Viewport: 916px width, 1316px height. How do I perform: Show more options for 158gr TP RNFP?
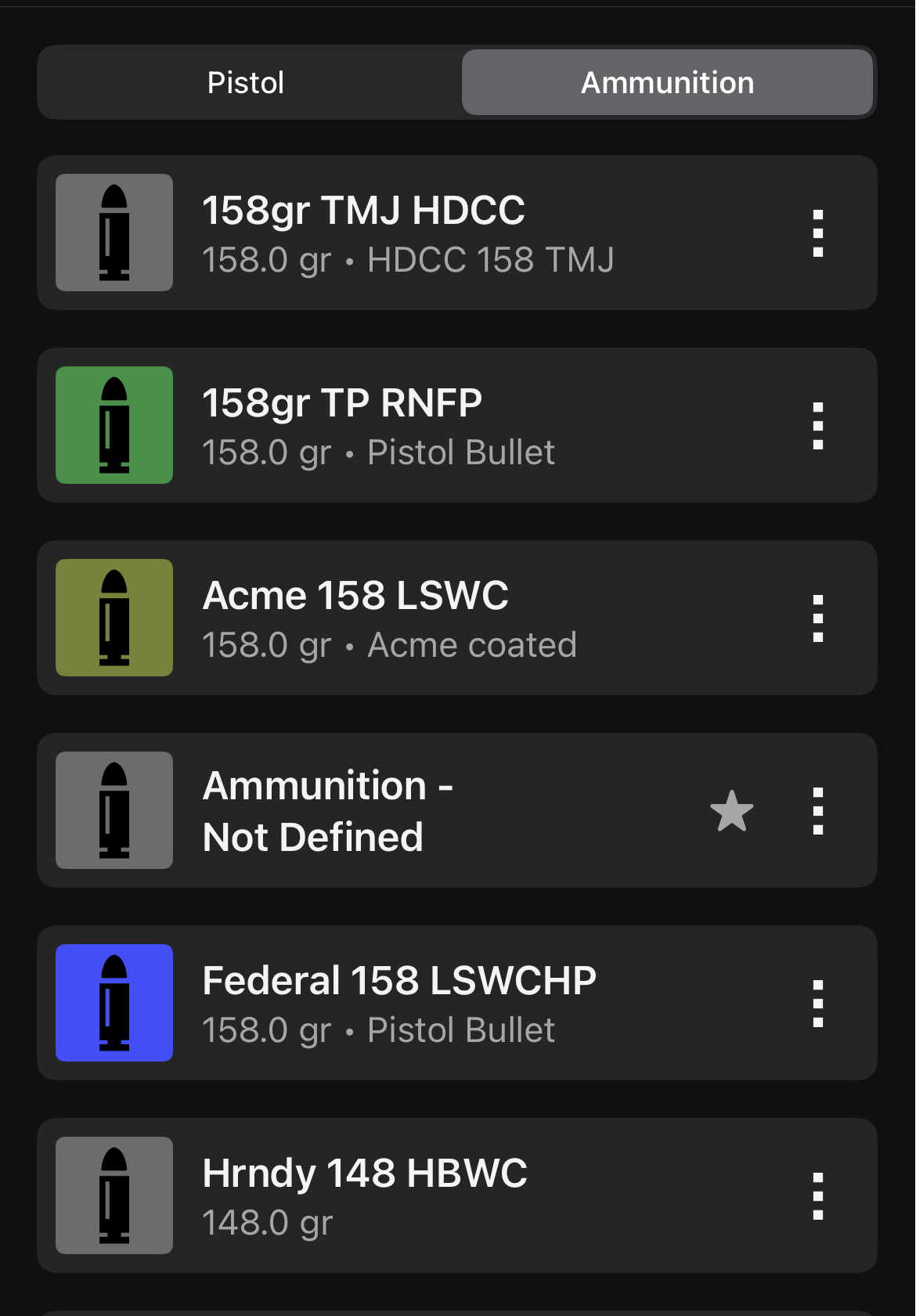818,426
